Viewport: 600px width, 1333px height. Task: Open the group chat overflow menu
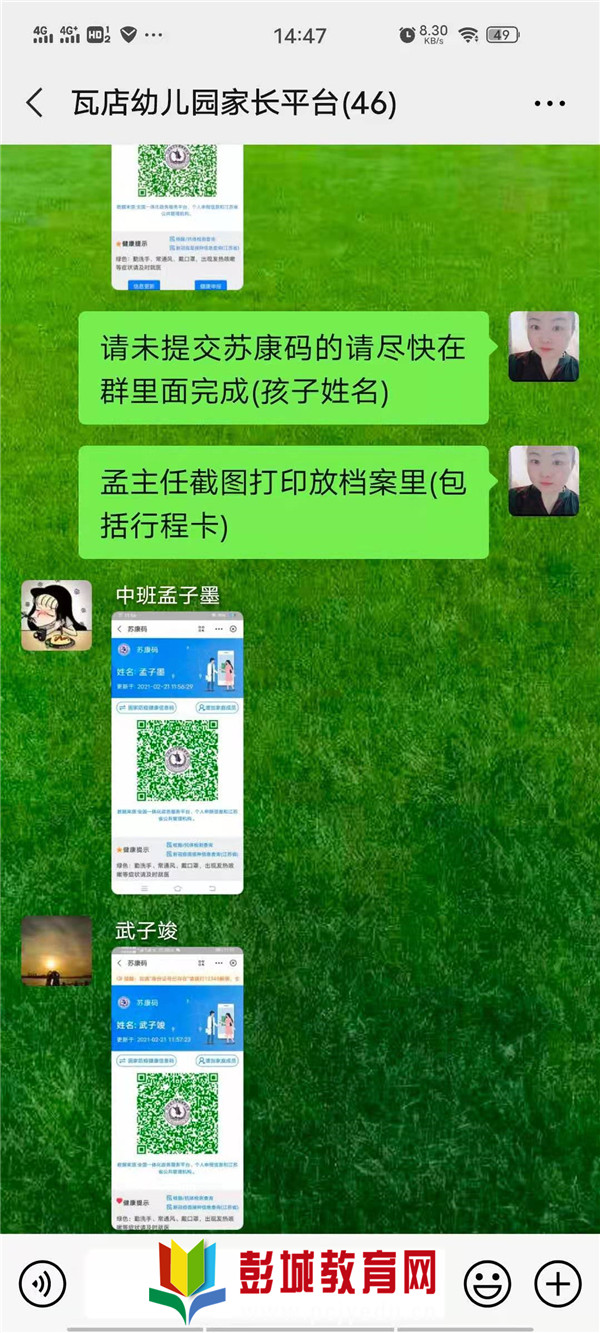point(550,103)
